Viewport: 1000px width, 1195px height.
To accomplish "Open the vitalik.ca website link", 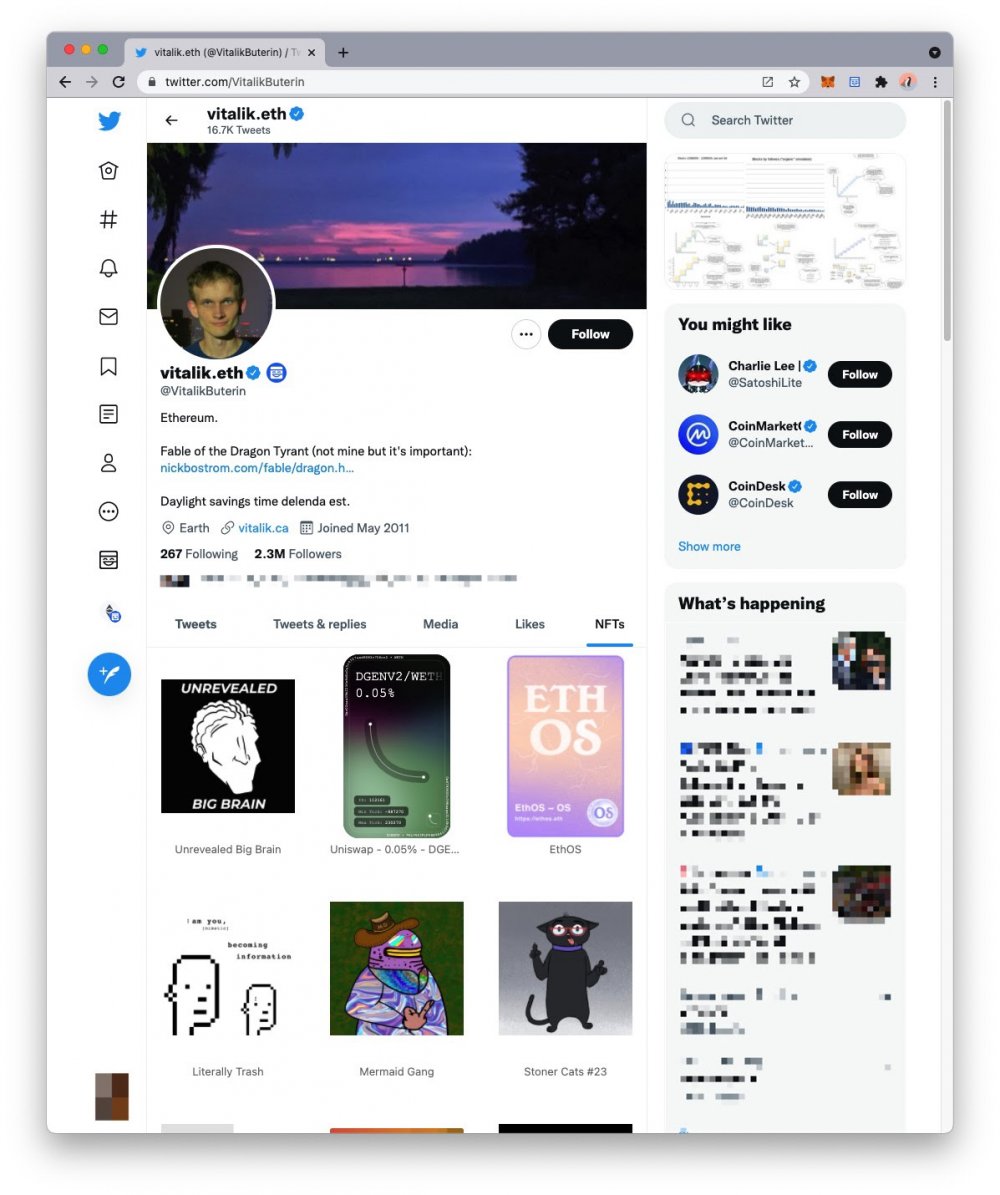I will (263, 528).
